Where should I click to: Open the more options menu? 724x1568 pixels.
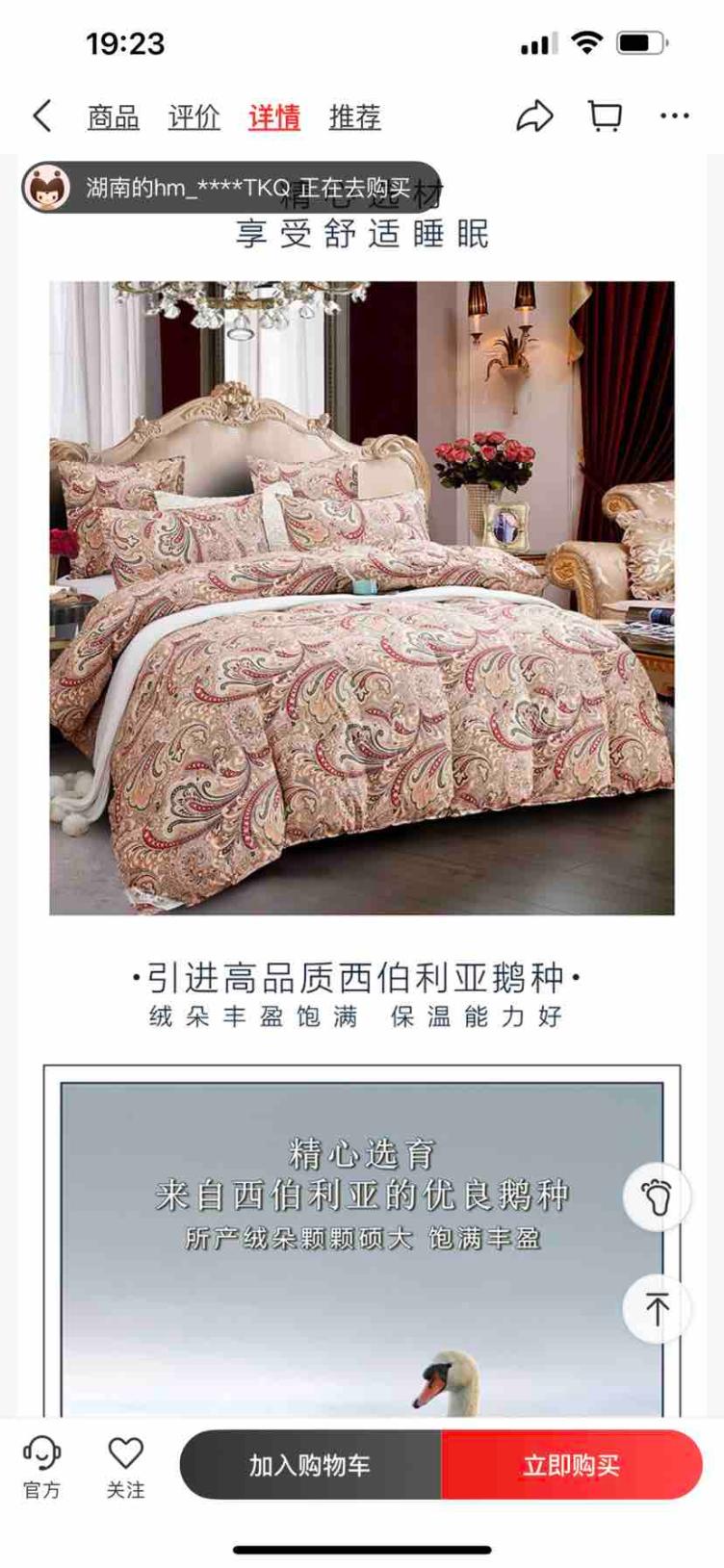tap(674, 116)
